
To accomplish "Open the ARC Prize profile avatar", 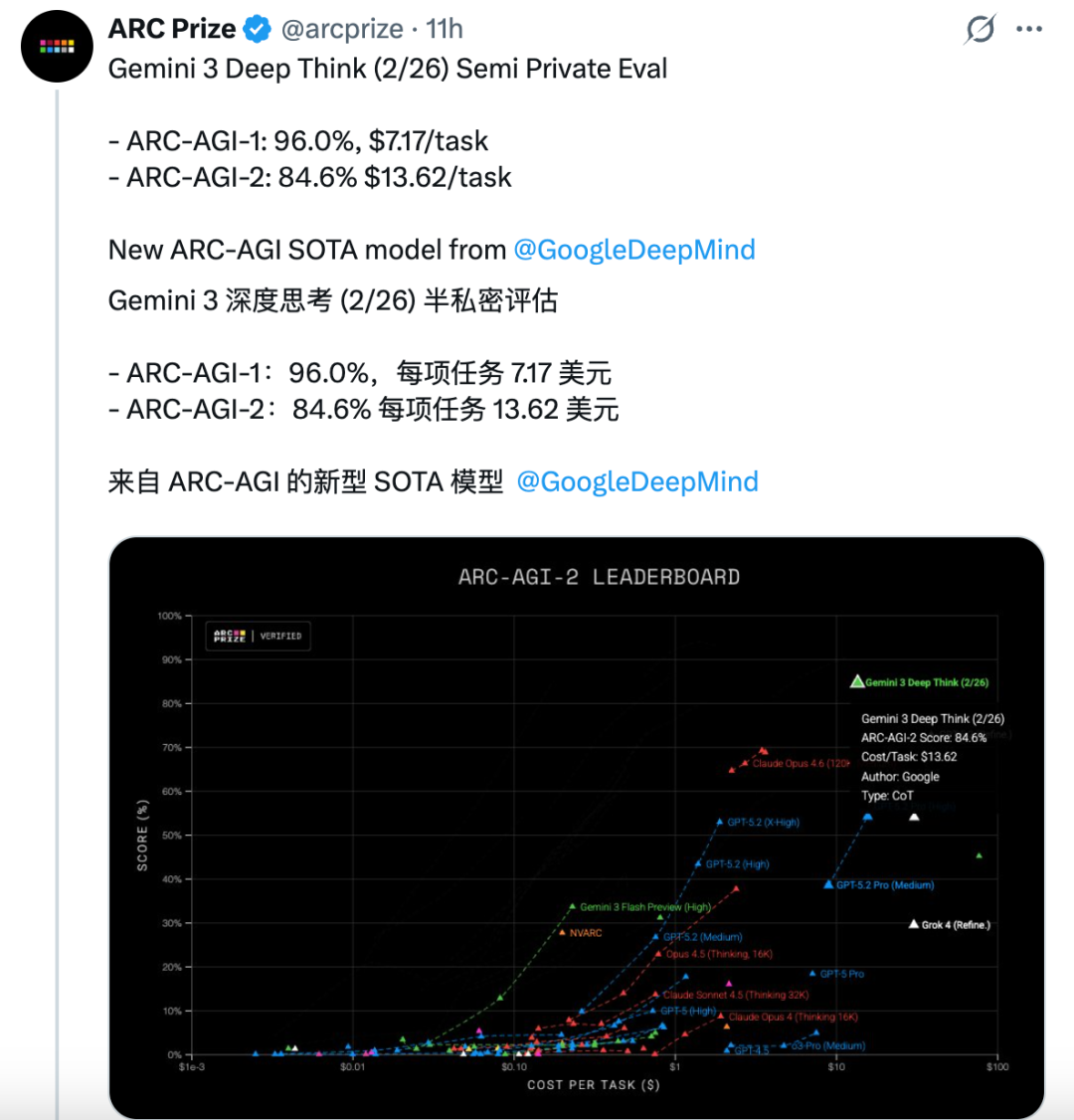I will (x=56, y=46).
